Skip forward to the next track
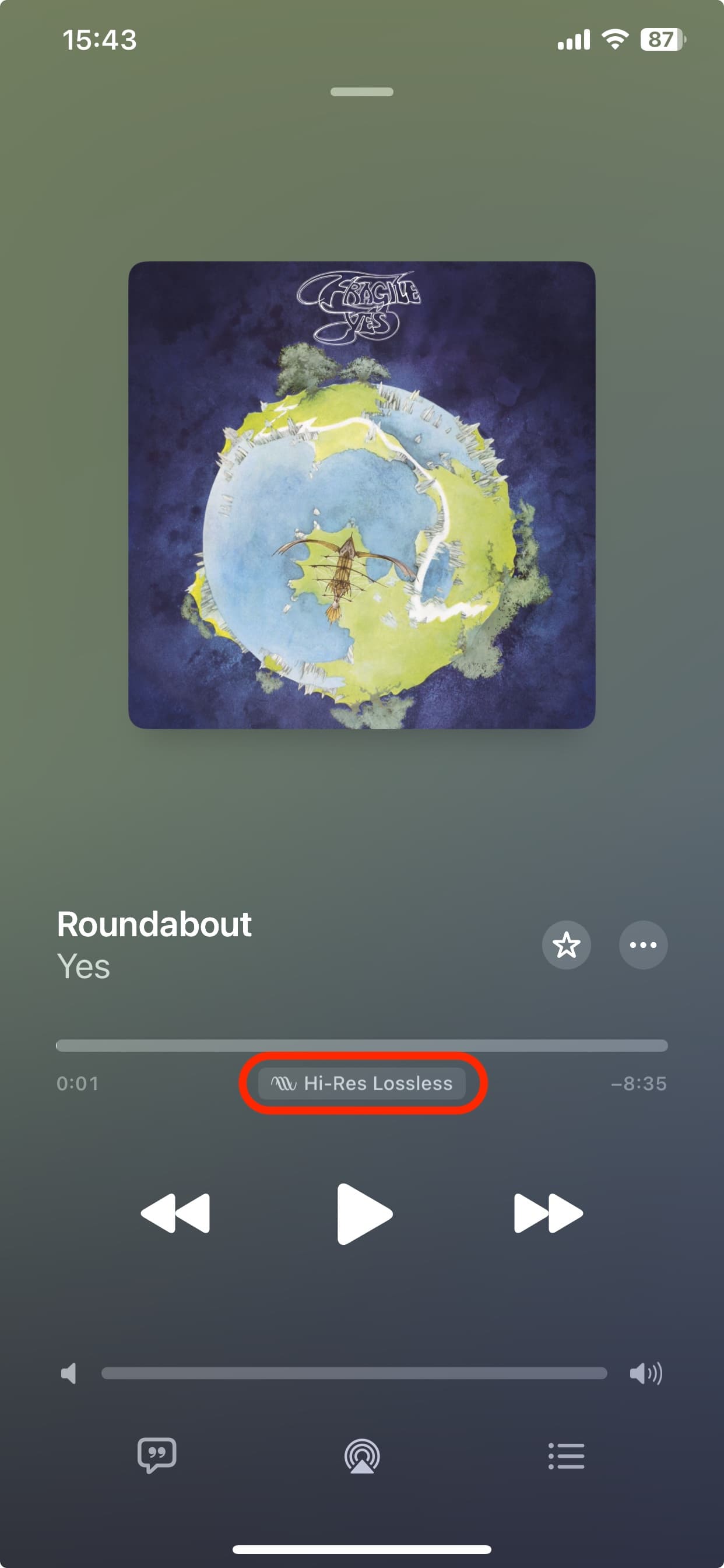724x1568 pixels. [548, 1213]
